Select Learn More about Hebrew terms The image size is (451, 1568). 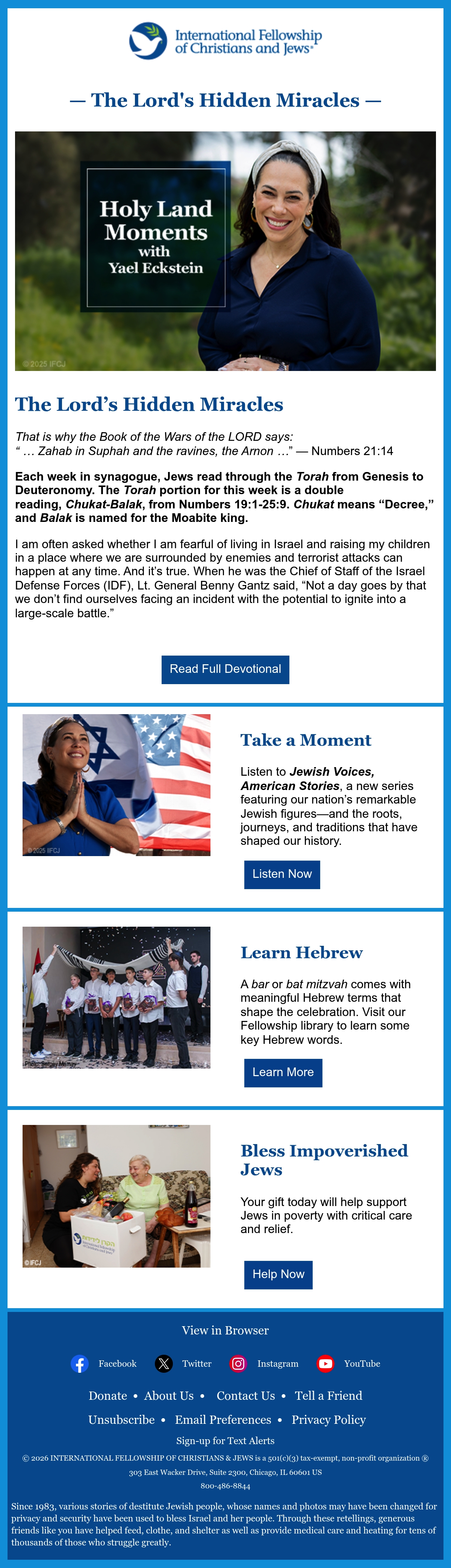pyautogui.click(x=283, y=1072)
